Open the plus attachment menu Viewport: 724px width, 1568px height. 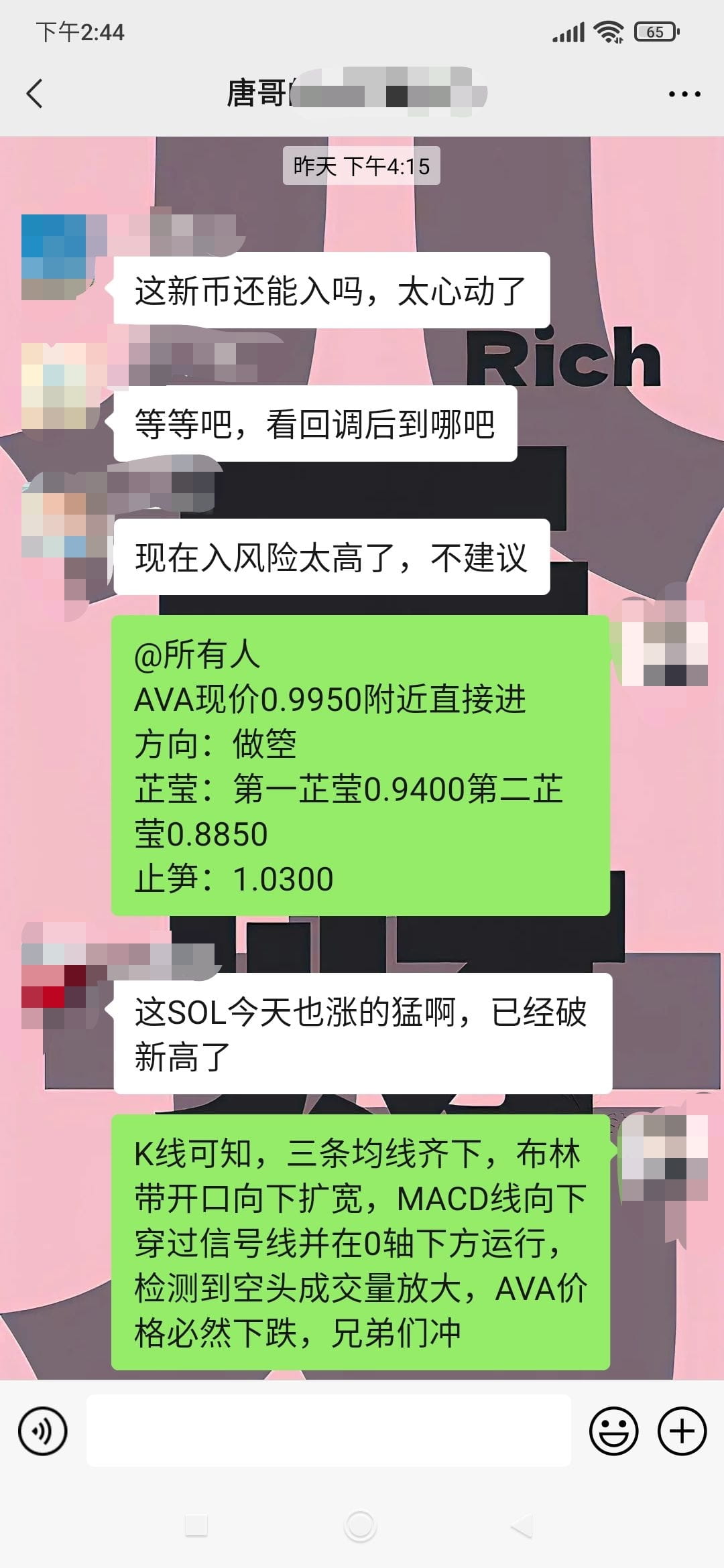[682, 1431]
